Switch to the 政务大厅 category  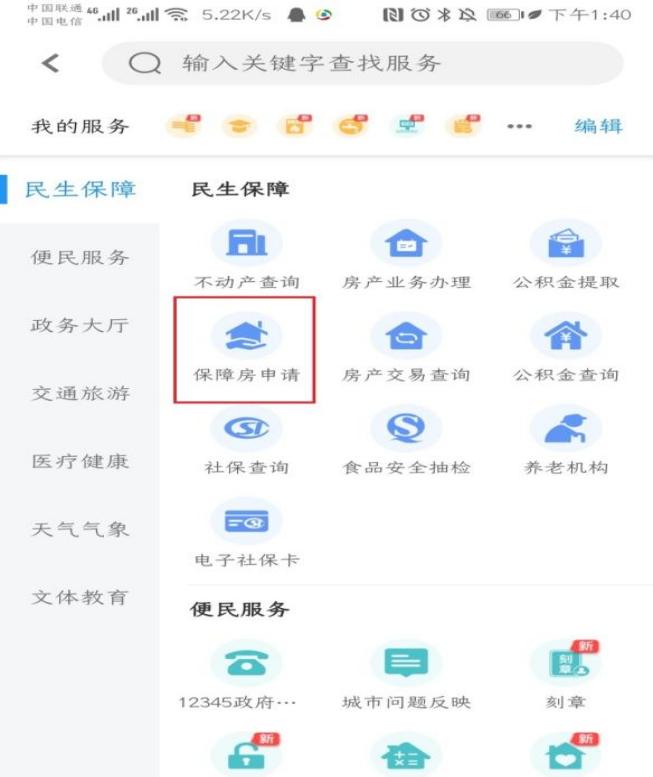80,325
